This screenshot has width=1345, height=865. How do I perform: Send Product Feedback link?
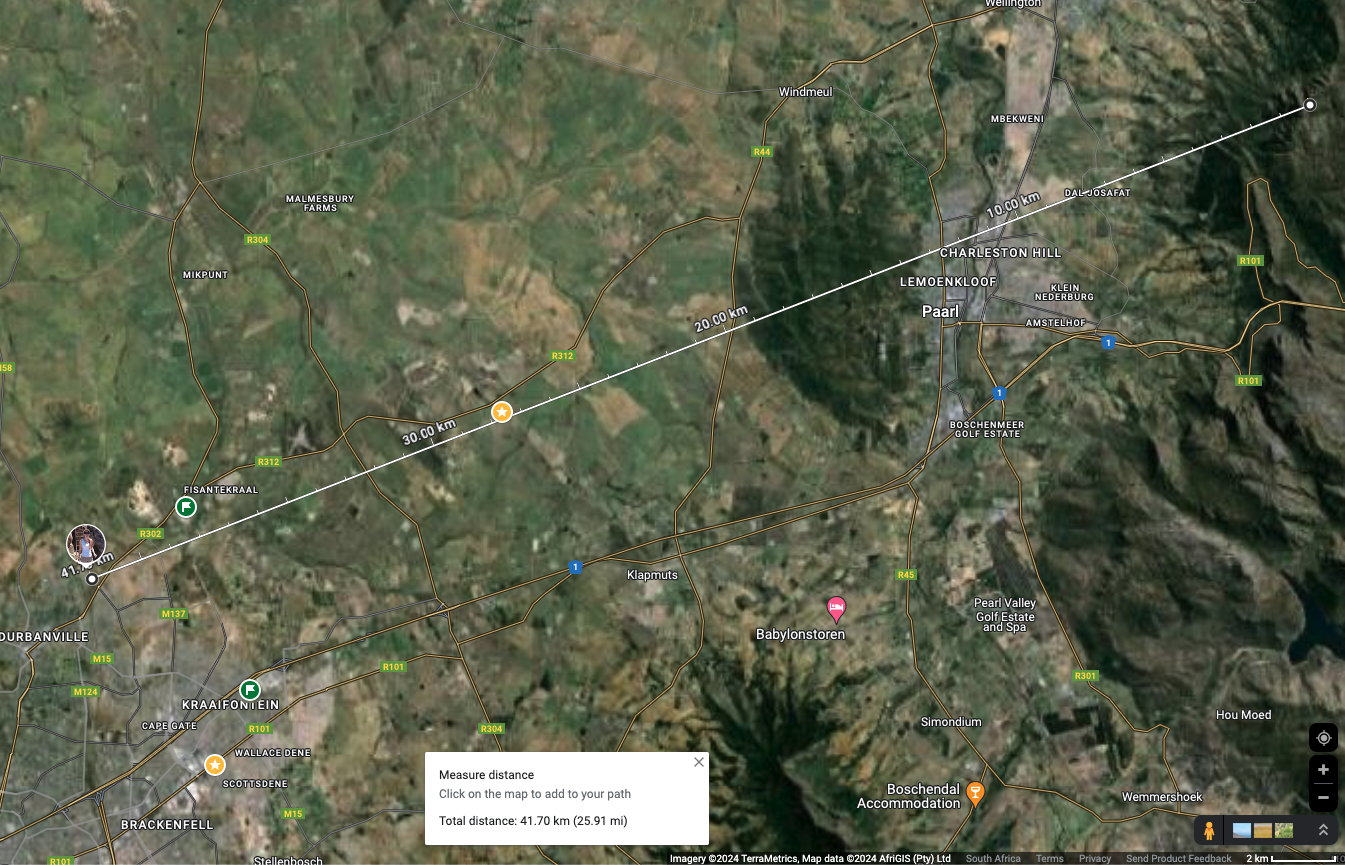(x=1178, y=859)
